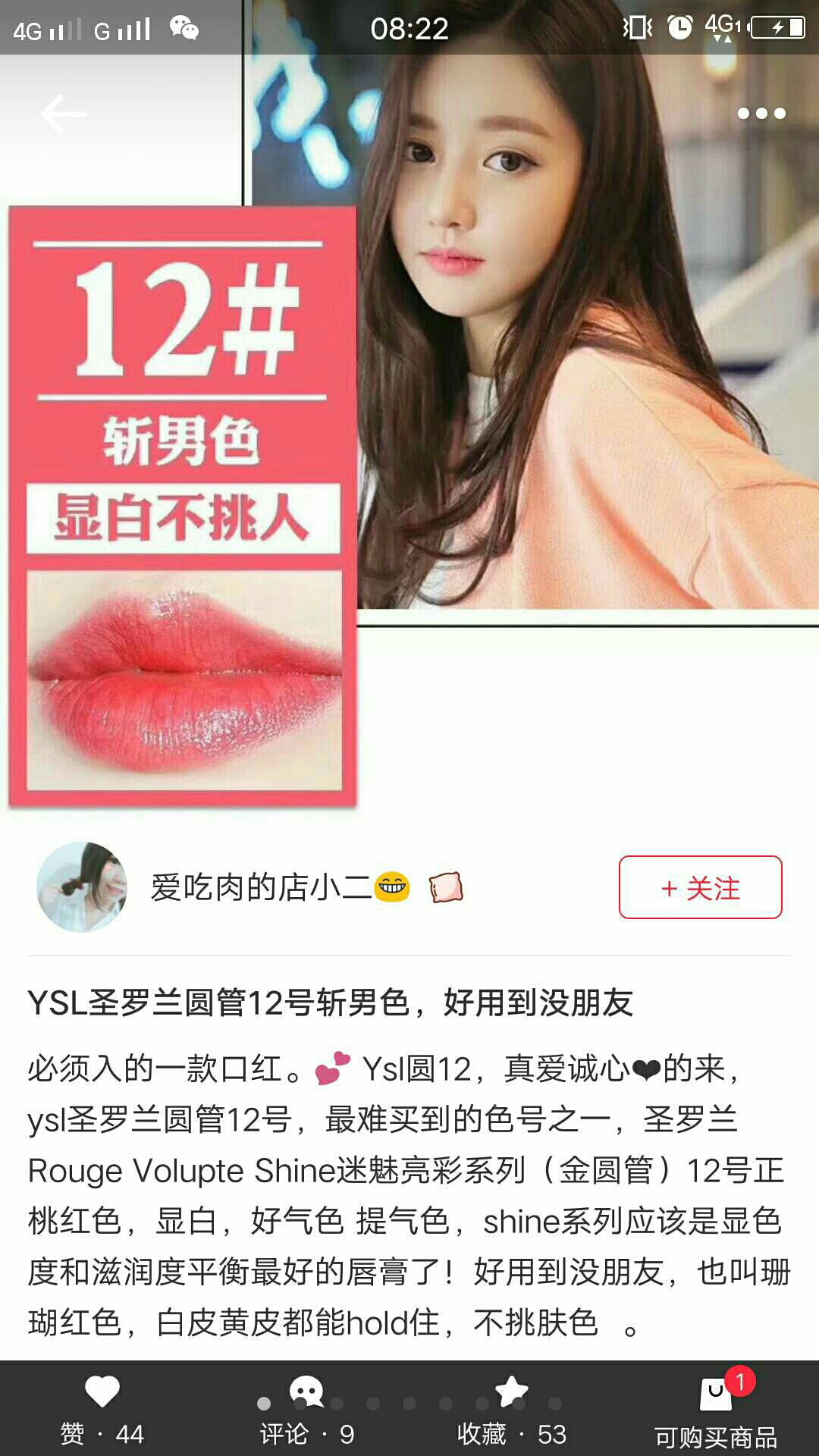Tap the alarm clock status bar icon
819x1456 pixels.
[680, 25]
